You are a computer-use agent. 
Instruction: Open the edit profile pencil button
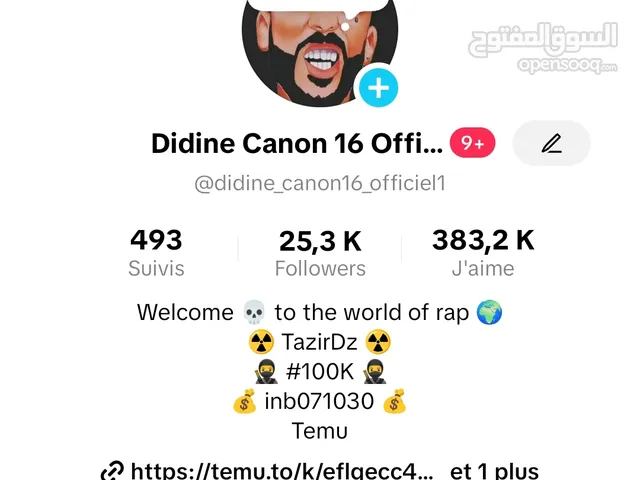(551, 144)
